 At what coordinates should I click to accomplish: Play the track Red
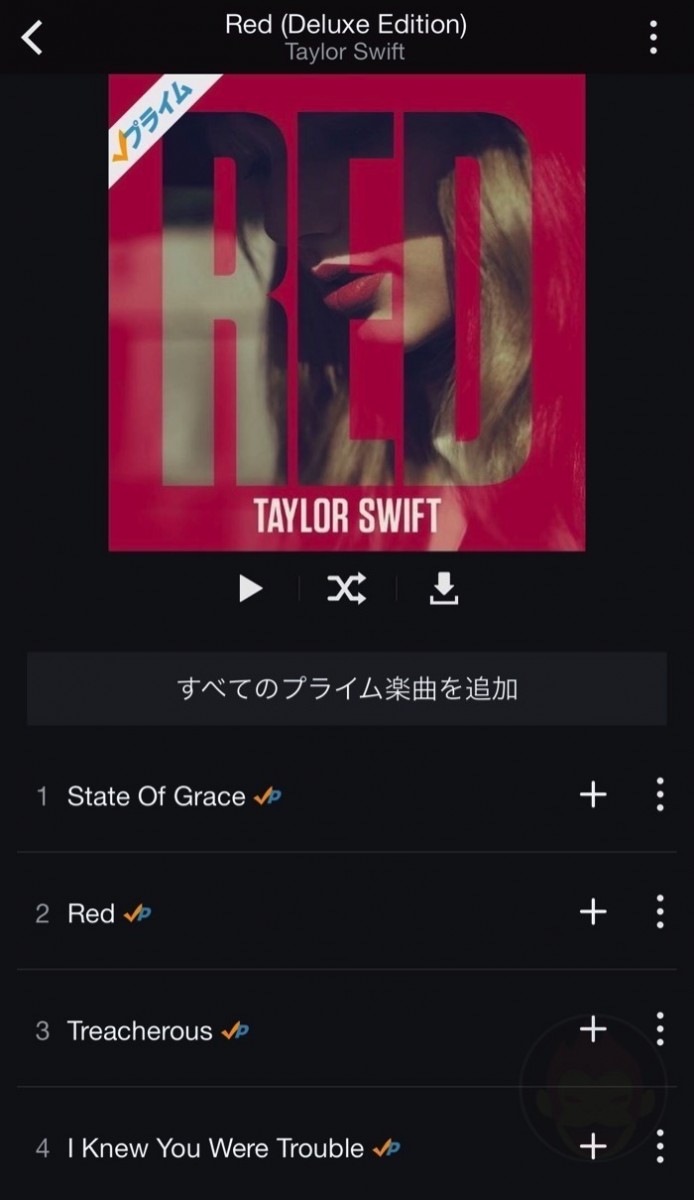pyautogui.click(x=91, y=913)
